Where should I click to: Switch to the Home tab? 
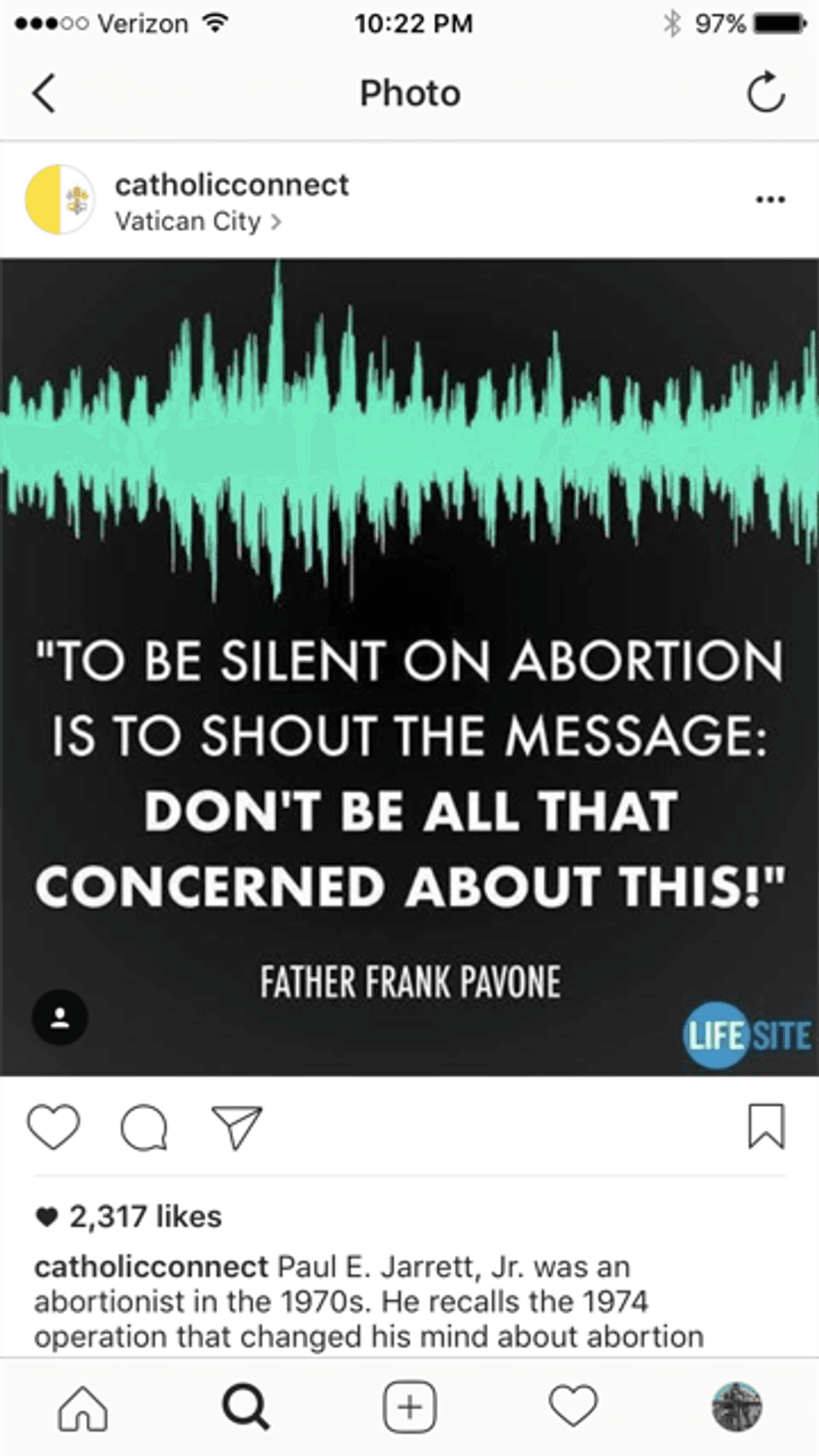click(83, 1408)
